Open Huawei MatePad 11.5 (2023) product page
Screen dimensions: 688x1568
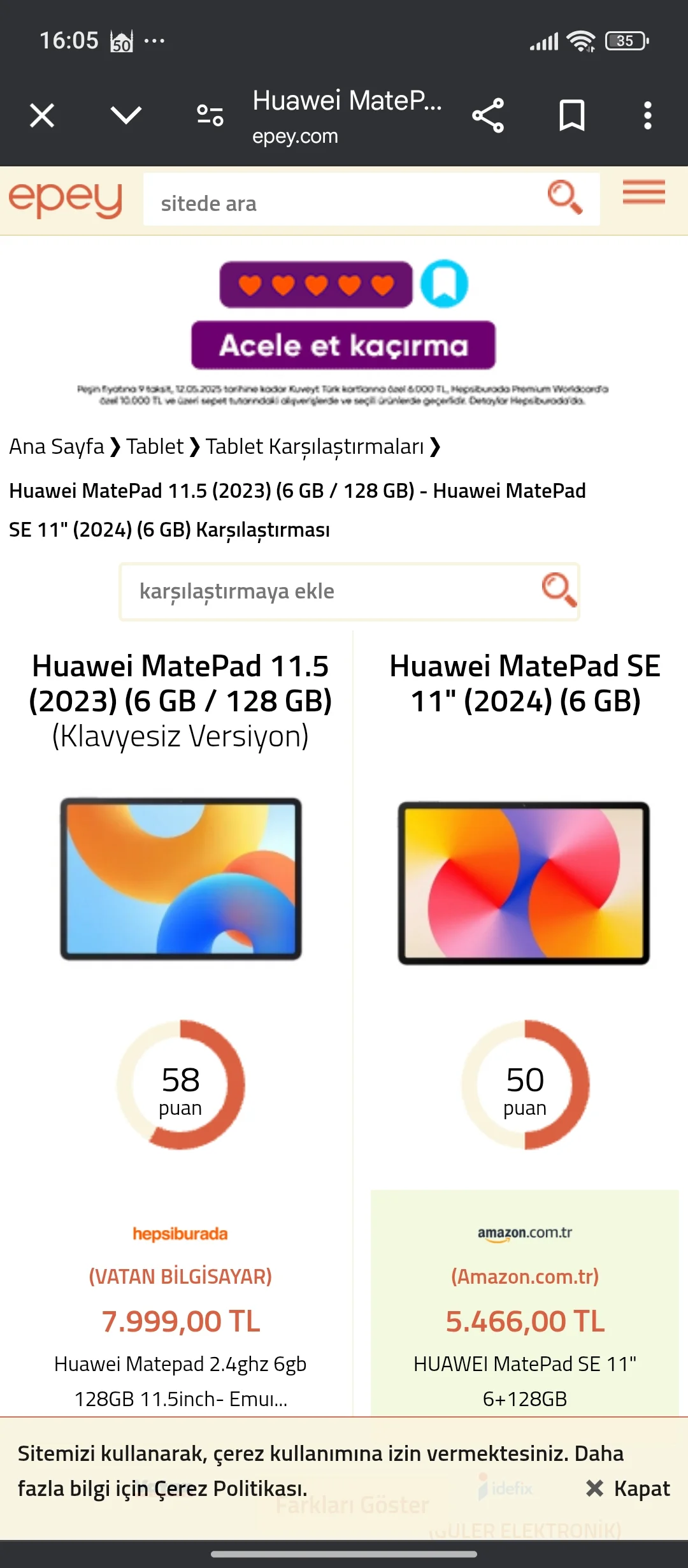pos(180,683)
